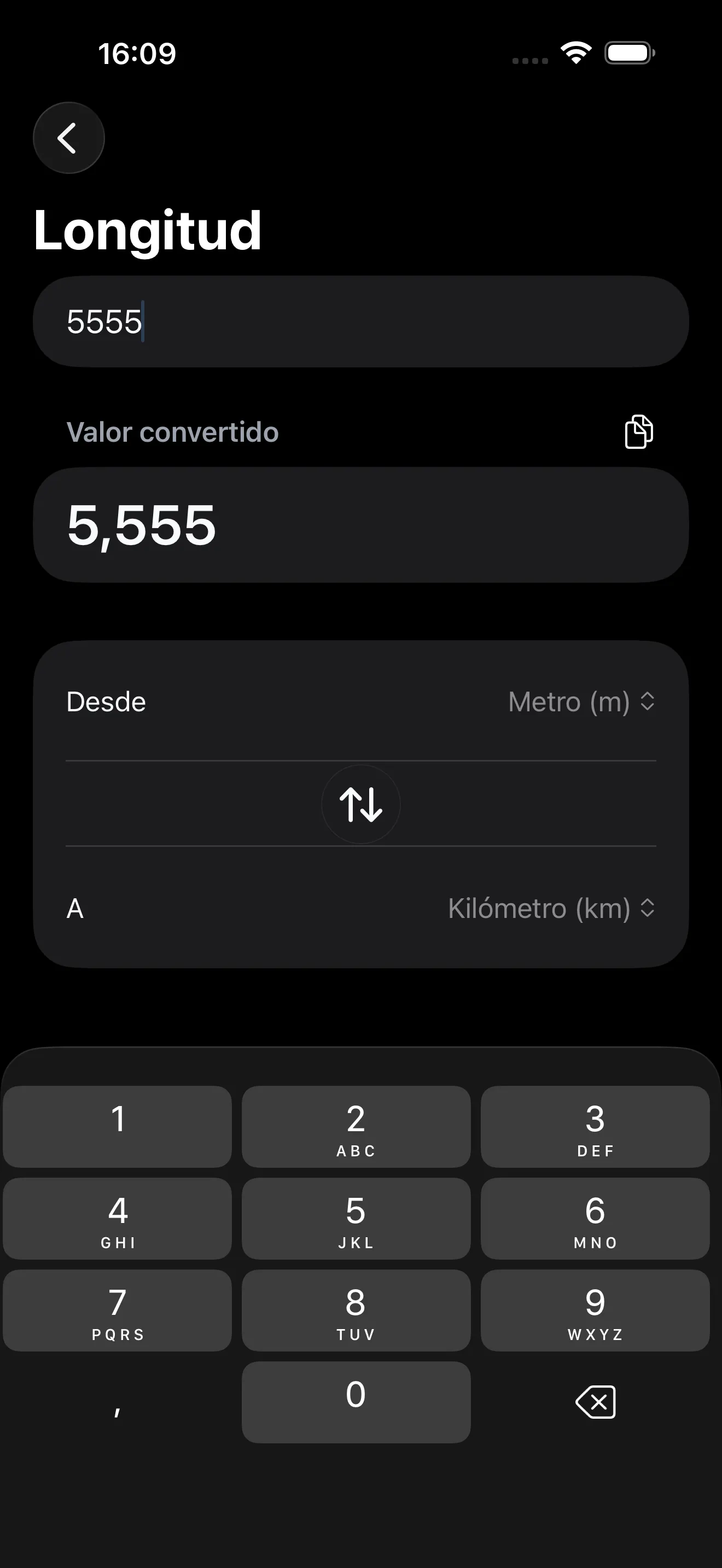722x1568 pixels.
Task: Tap the number 1 key
Action: [x=118, y=1127]
